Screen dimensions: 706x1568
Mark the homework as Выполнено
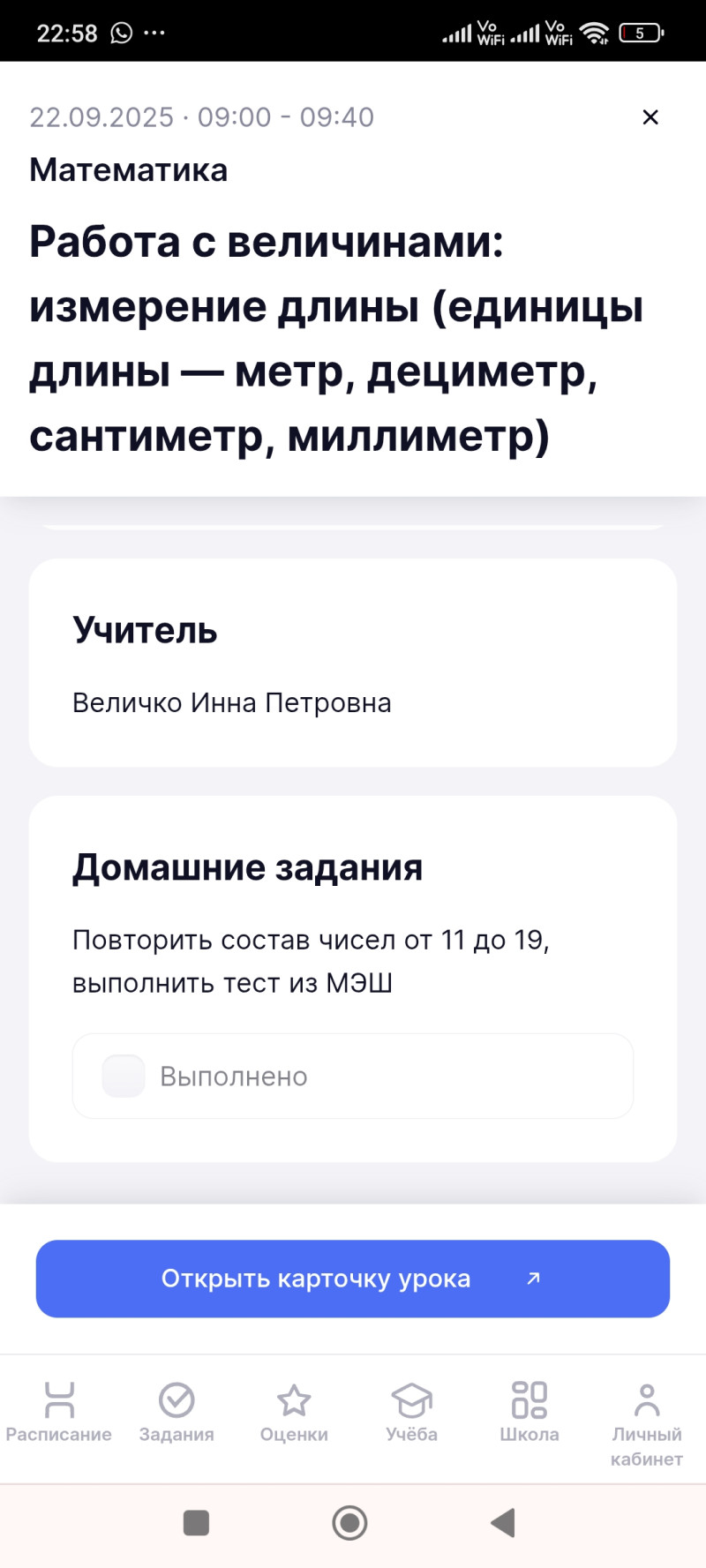(x=124, y=1077)
